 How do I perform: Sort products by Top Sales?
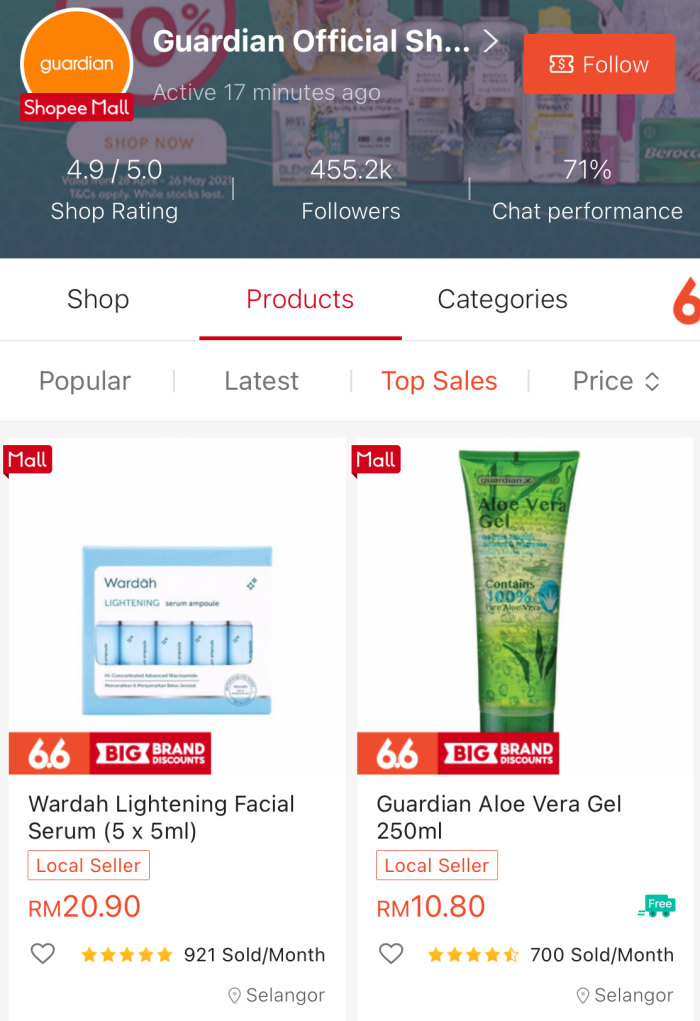pyautogui.click(x=439, y=381)
